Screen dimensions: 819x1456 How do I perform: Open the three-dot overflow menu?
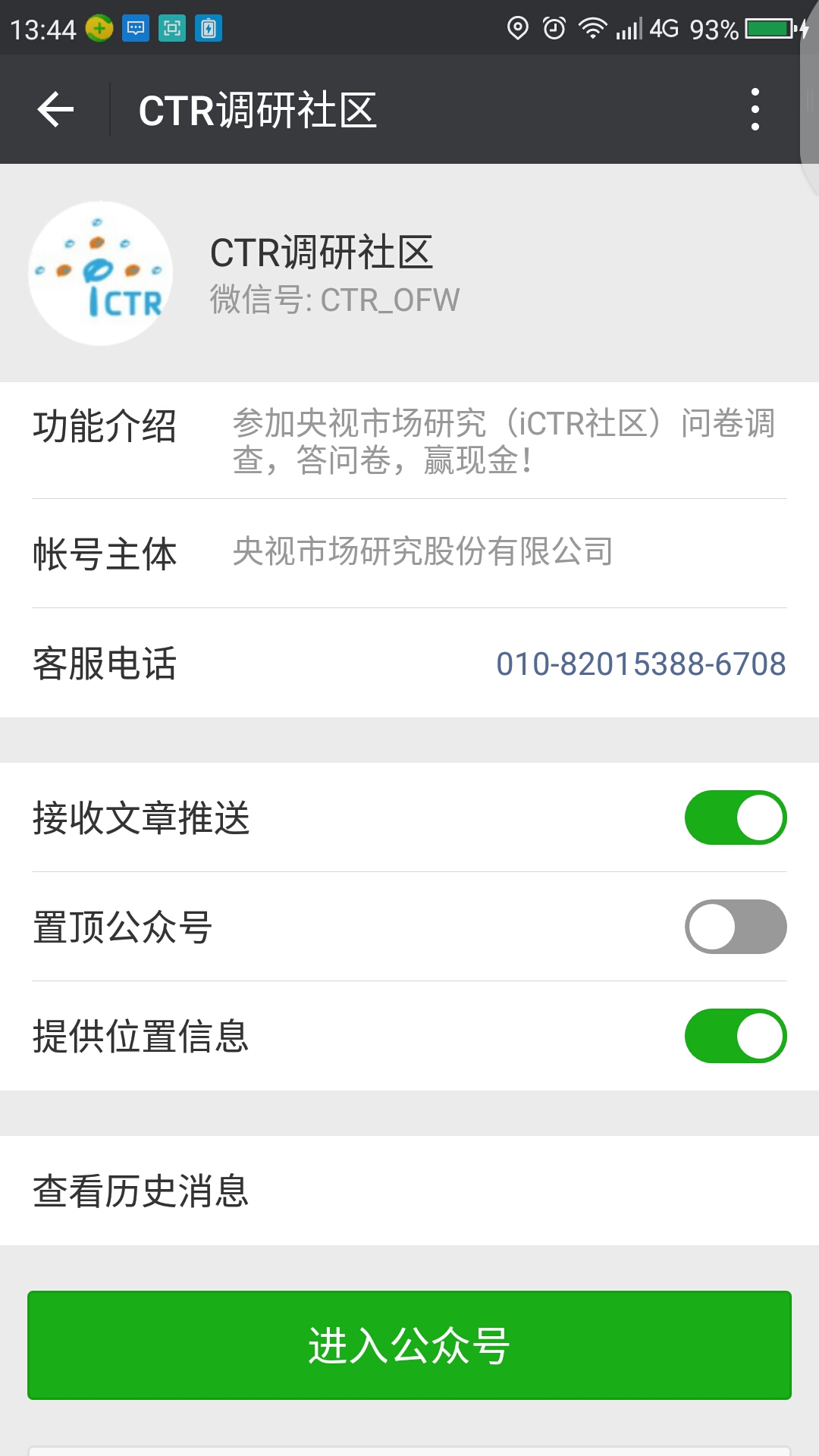tap(755, 109)
